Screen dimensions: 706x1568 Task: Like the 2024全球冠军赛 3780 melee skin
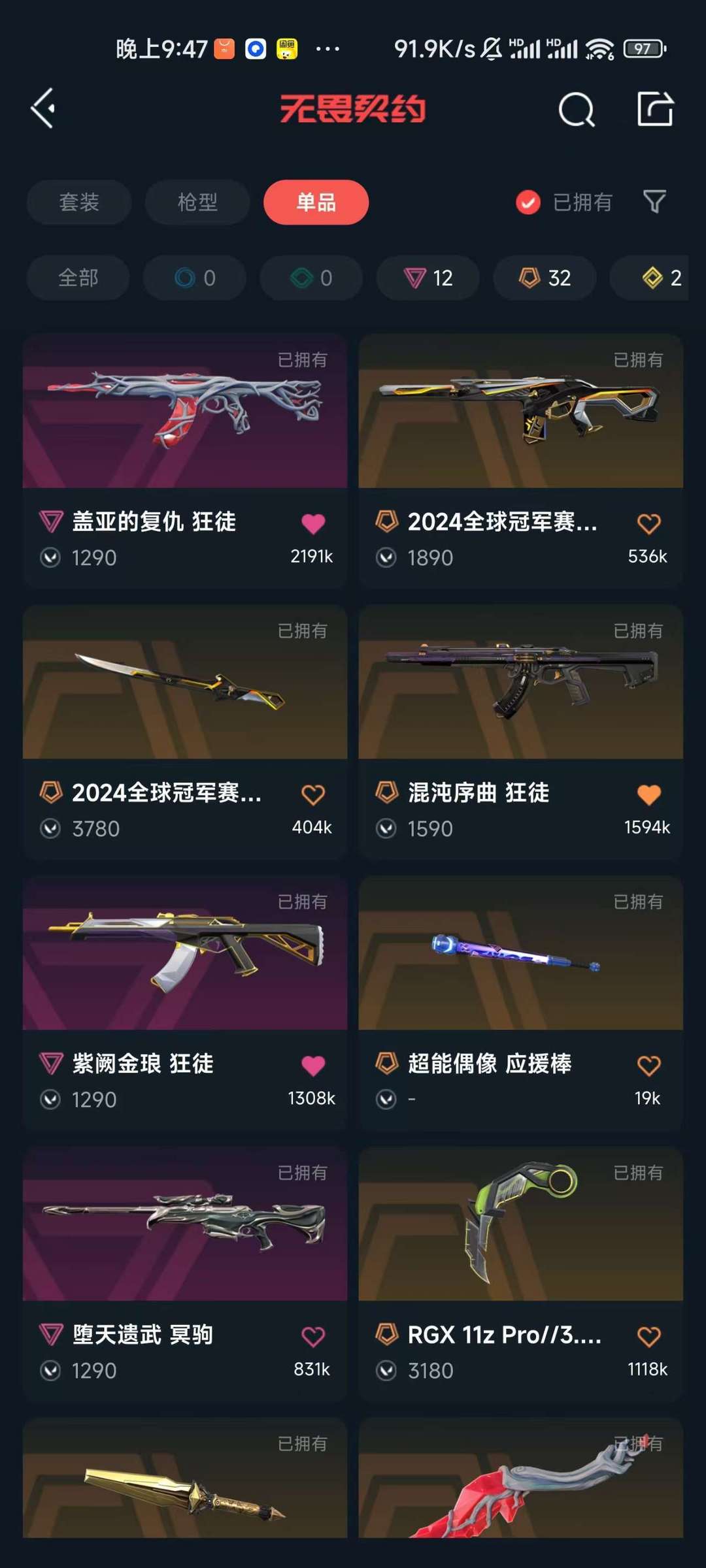[x=313, y=794]
